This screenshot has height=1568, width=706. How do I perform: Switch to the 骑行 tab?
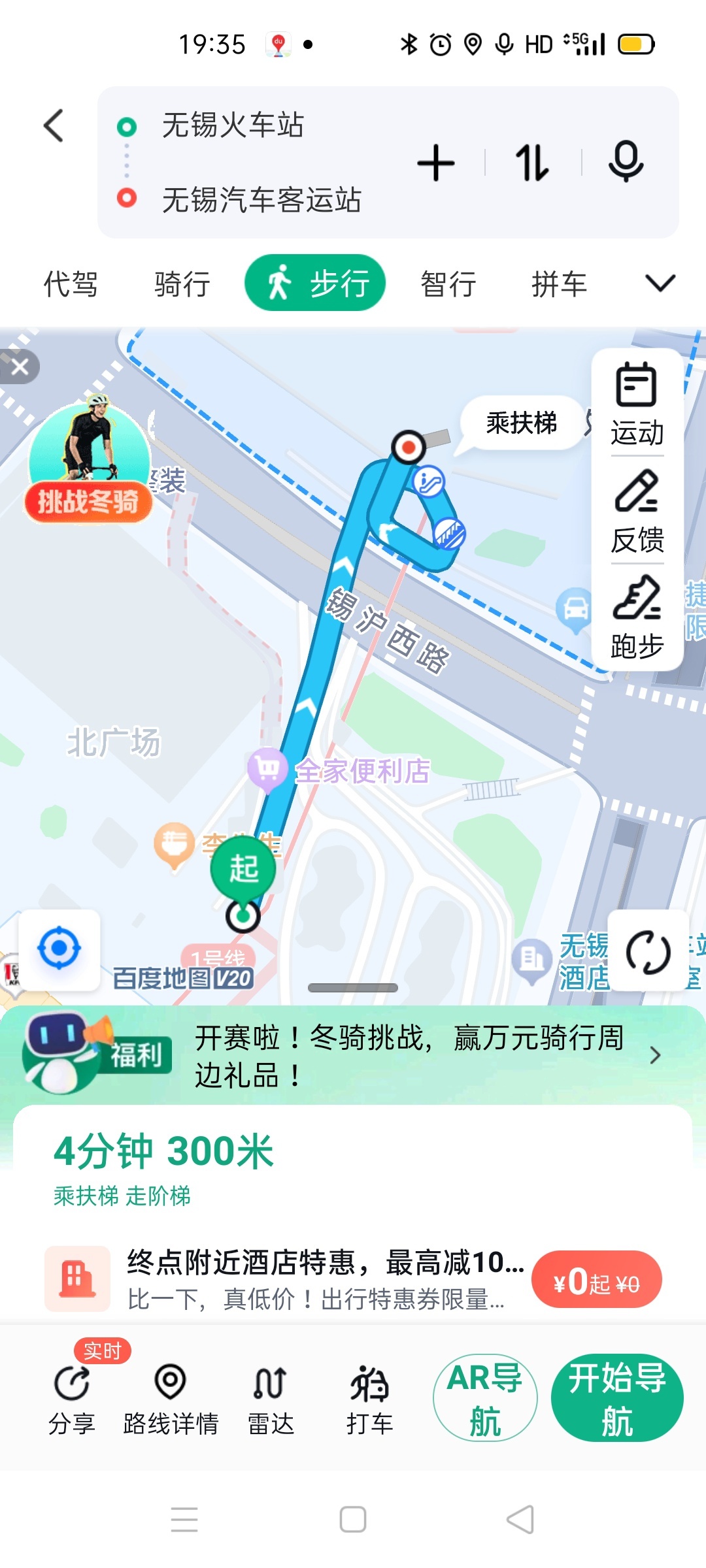(182, 284)
